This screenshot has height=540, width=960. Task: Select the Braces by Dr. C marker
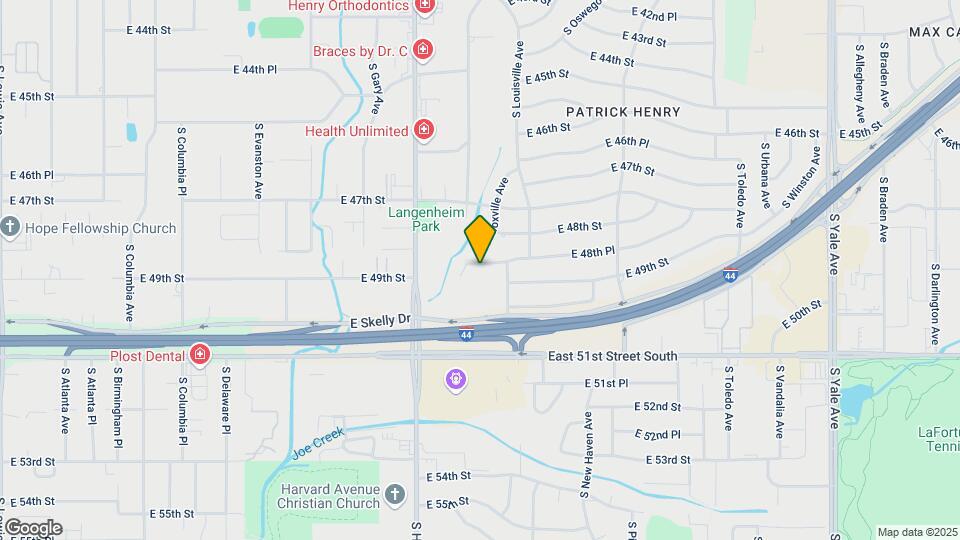(x=423, y=49)
